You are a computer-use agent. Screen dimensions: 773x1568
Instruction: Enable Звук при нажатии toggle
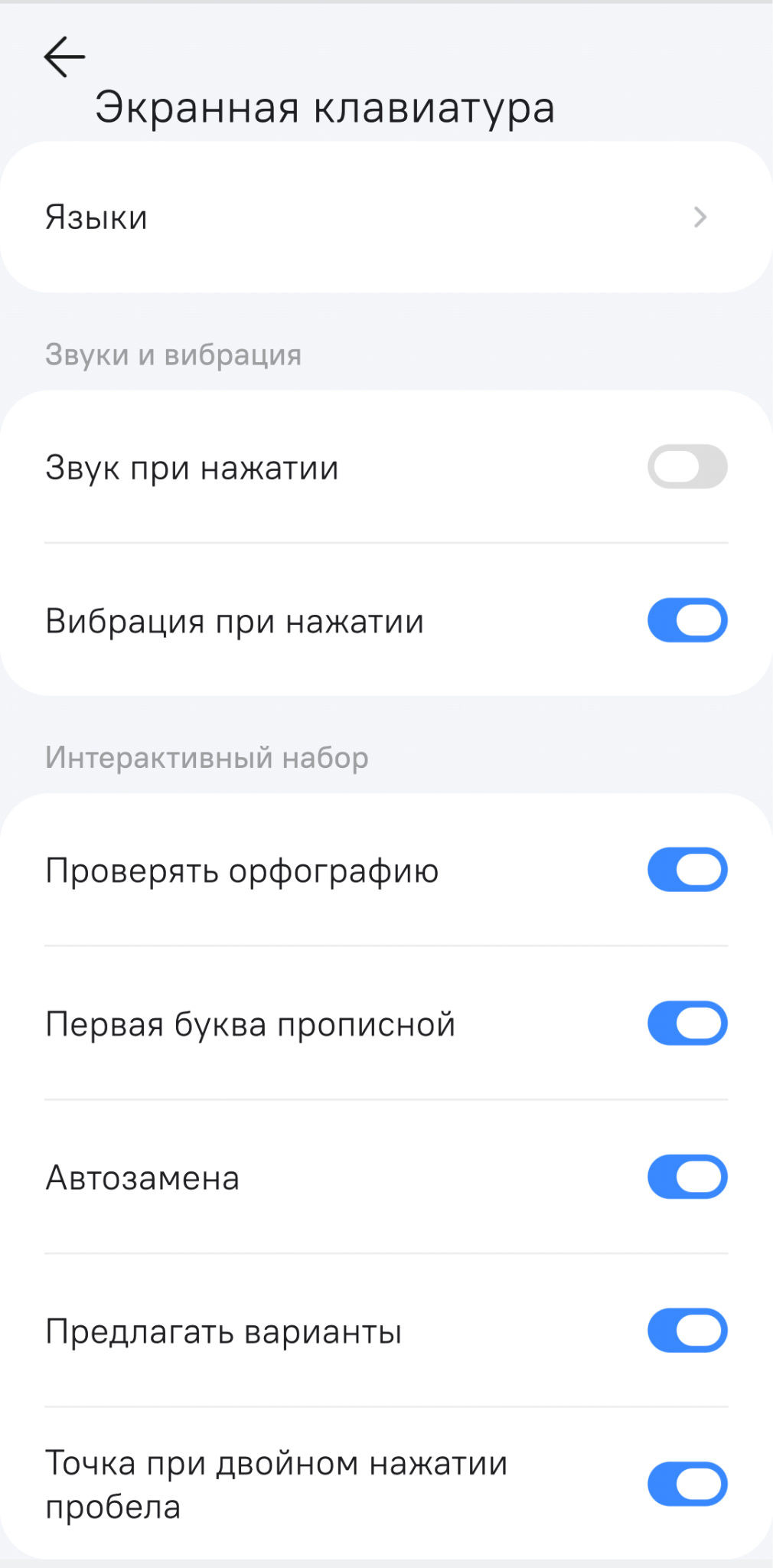coord(687,467)
